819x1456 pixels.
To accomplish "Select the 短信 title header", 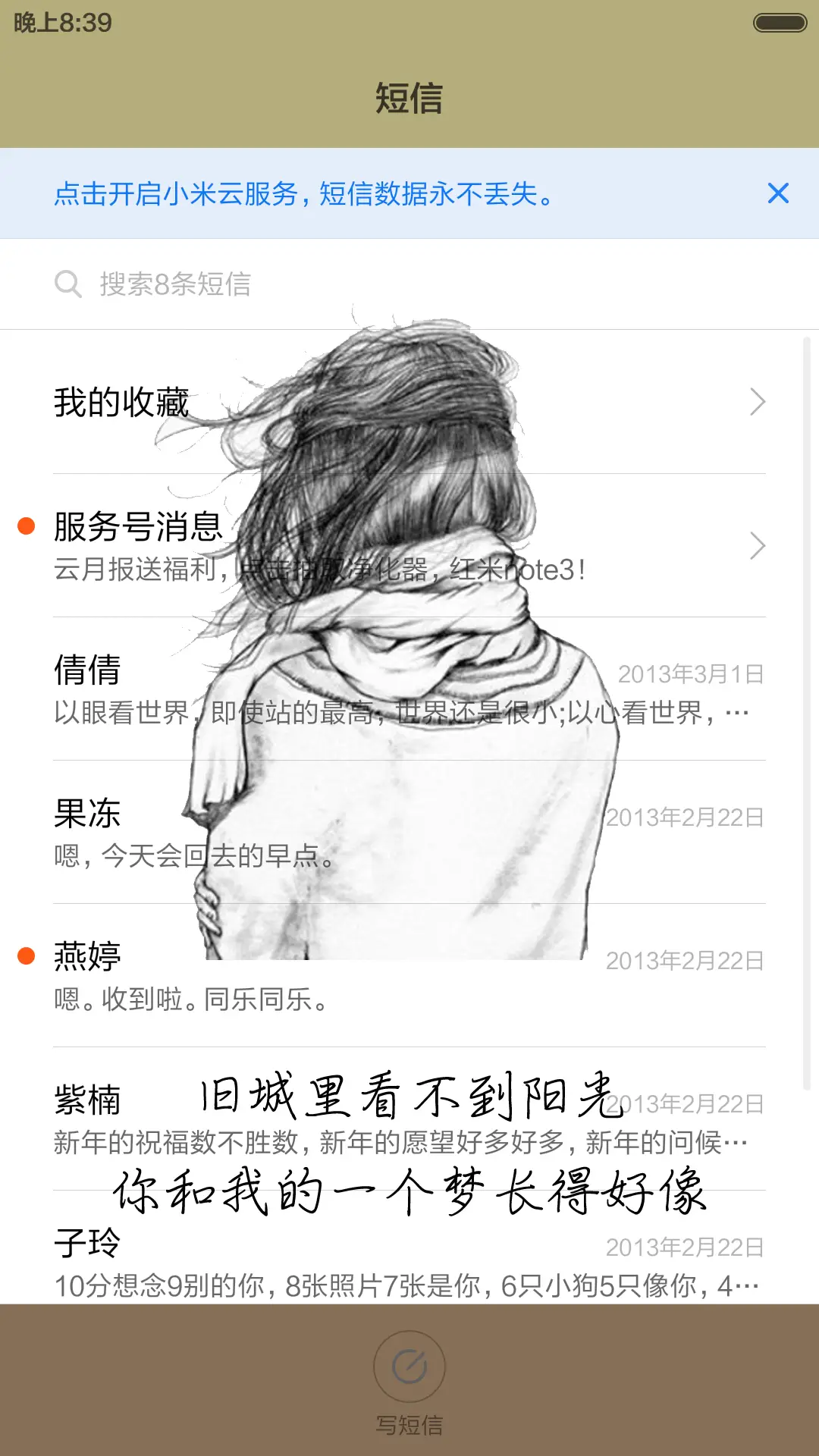I will click(409, 101).
